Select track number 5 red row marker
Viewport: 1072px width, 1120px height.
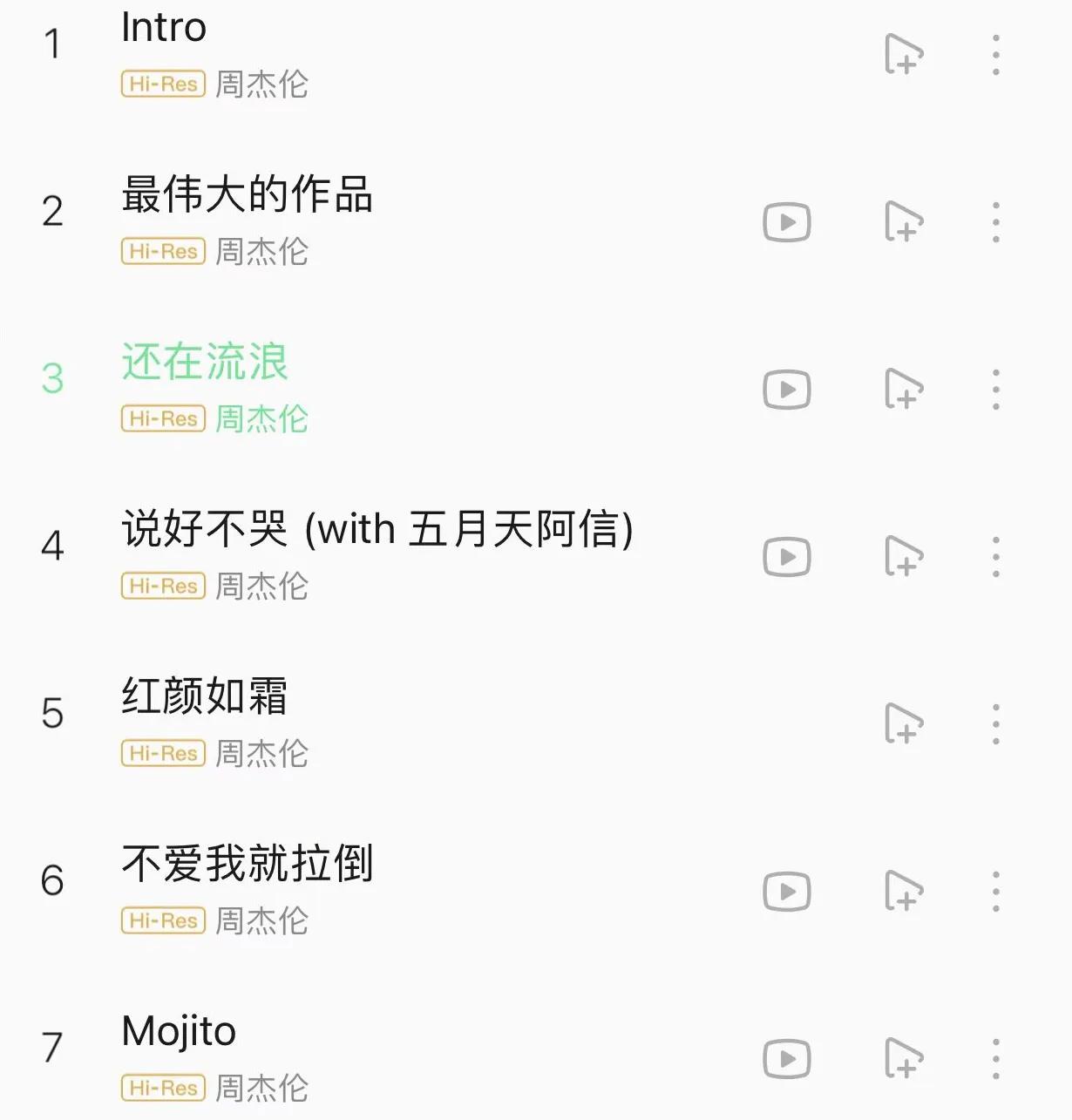[x=52, y=712]
